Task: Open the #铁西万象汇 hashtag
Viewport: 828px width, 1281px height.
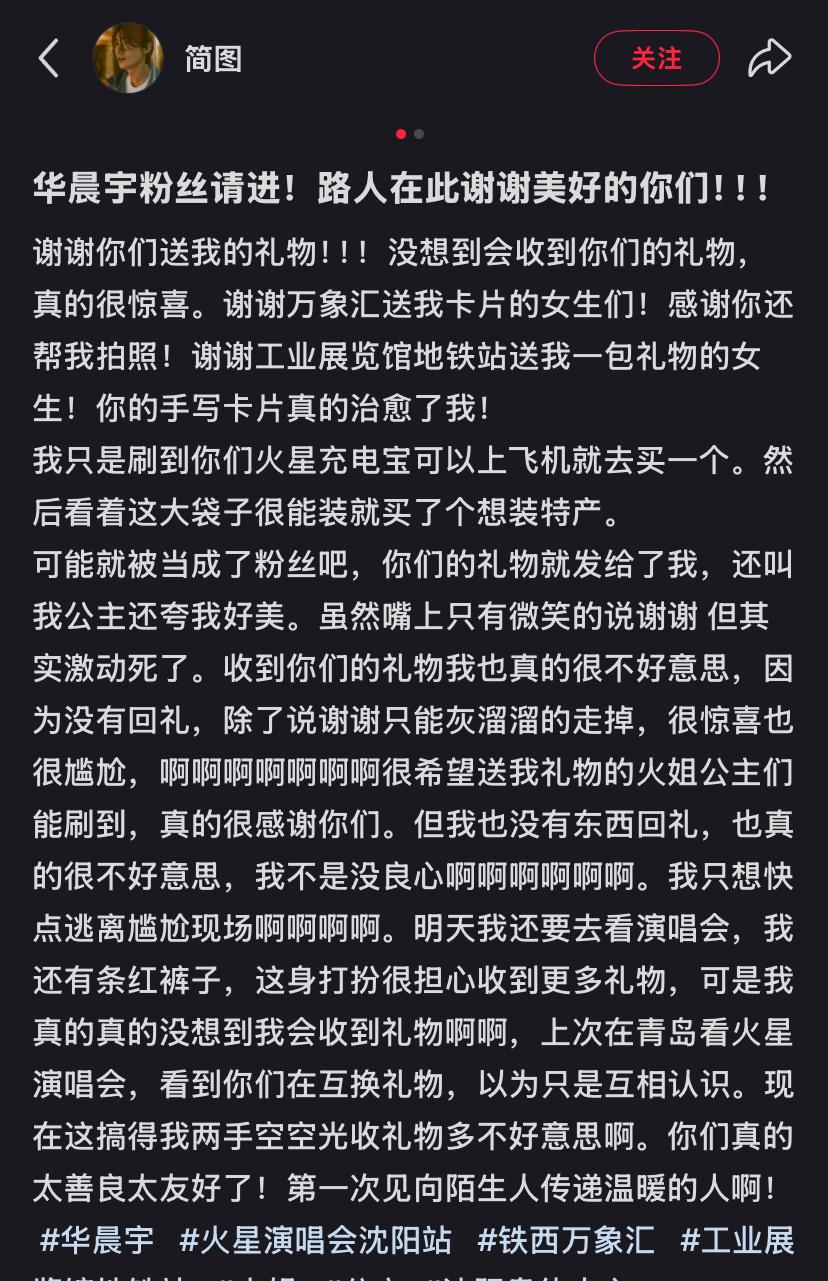Action: pyautogui.click(x=566, y=1240)
